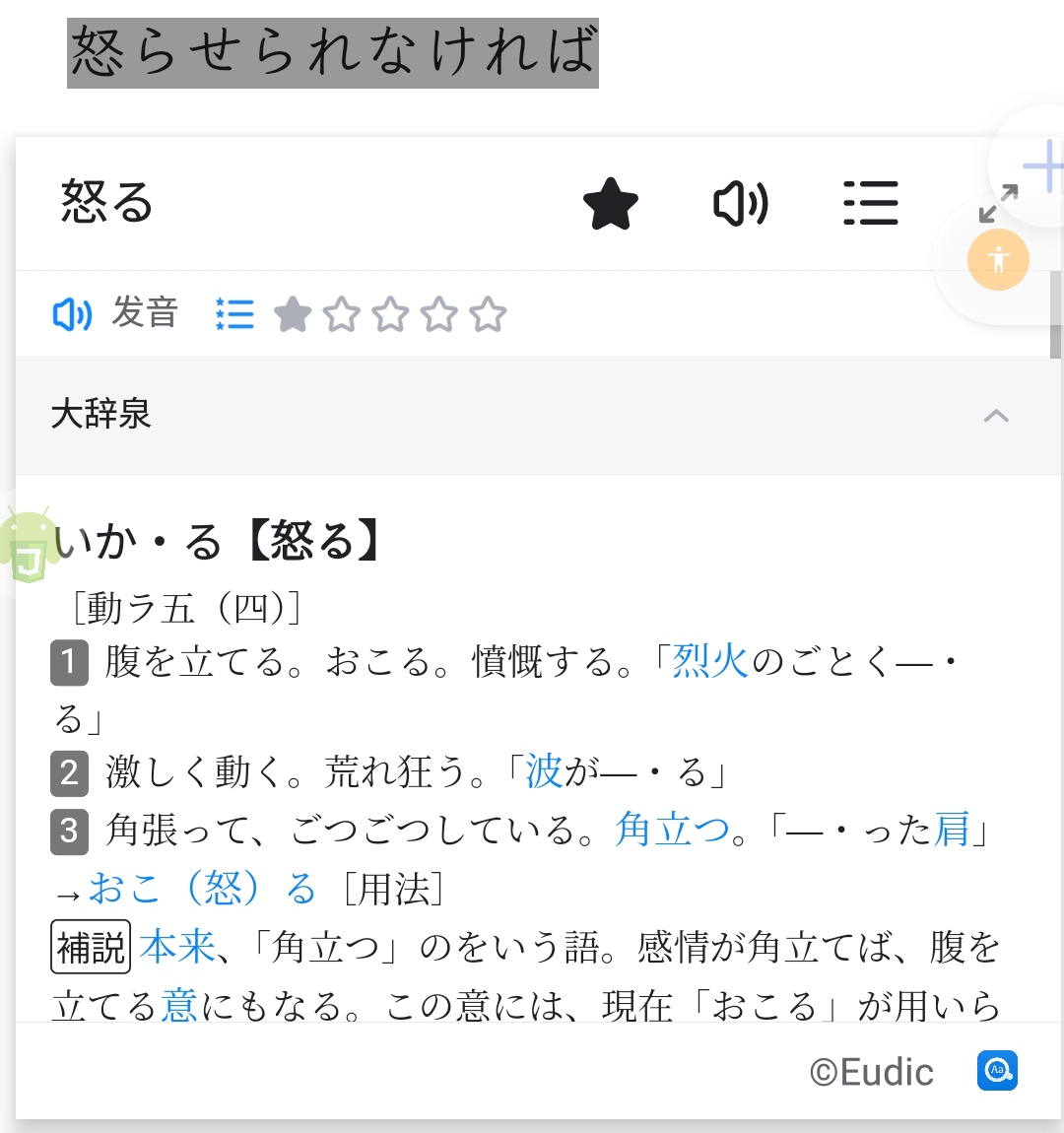Follow the 波 link

[x=544, y=771]
